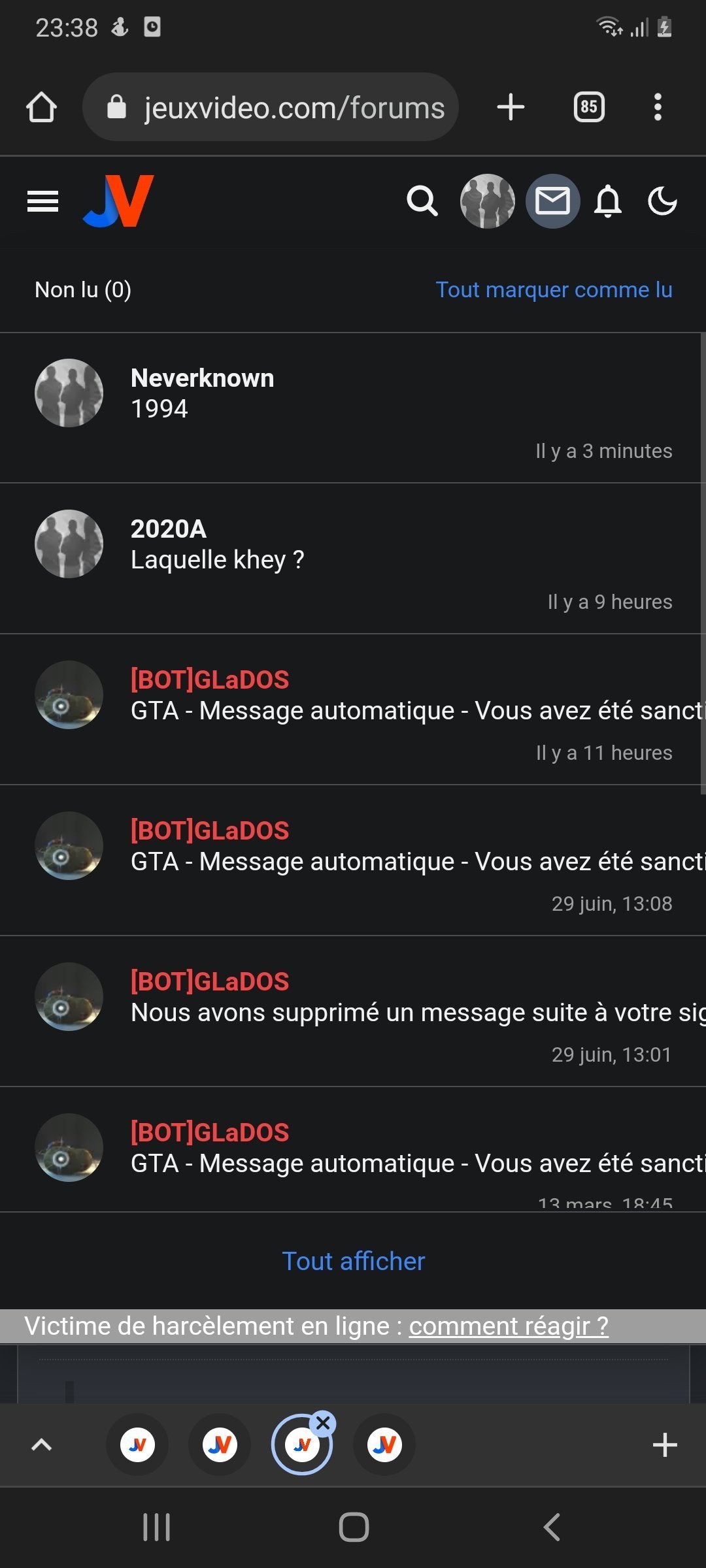Screen dimensions: 706x1568
Task: Tap the system back button
Action: 552,1527
